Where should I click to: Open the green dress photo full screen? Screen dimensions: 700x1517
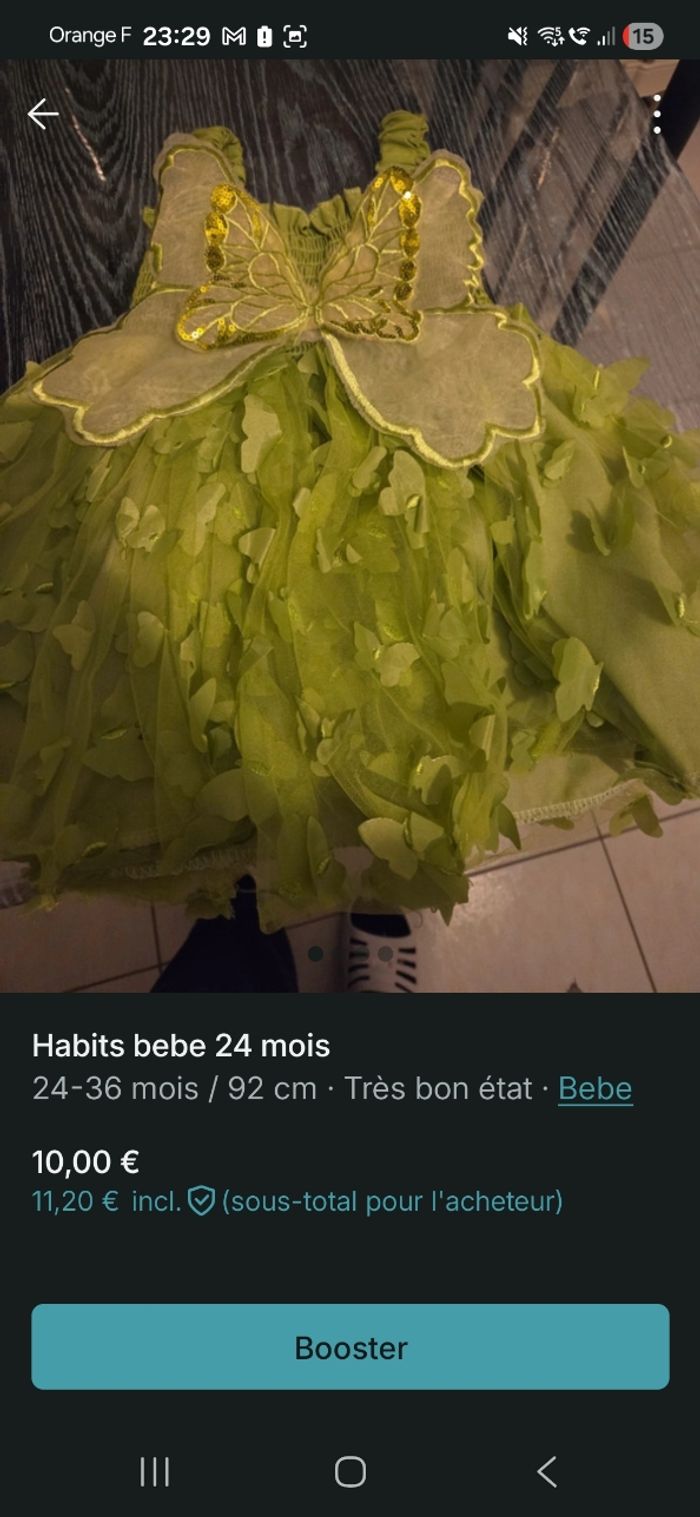point(350,520)
